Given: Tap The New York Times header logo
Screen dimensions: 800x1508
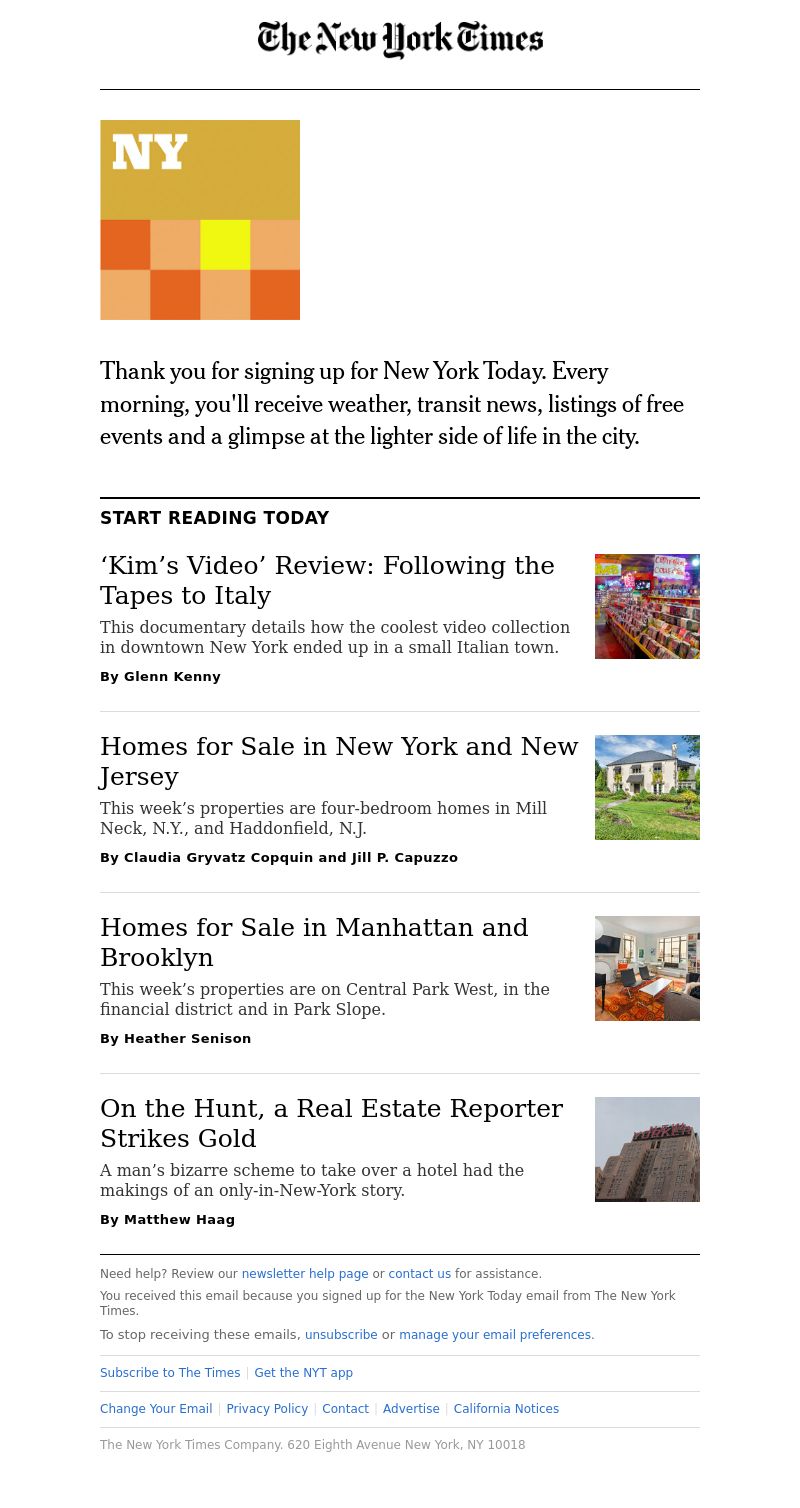Looking at the screenshot, I should [400, 39].
